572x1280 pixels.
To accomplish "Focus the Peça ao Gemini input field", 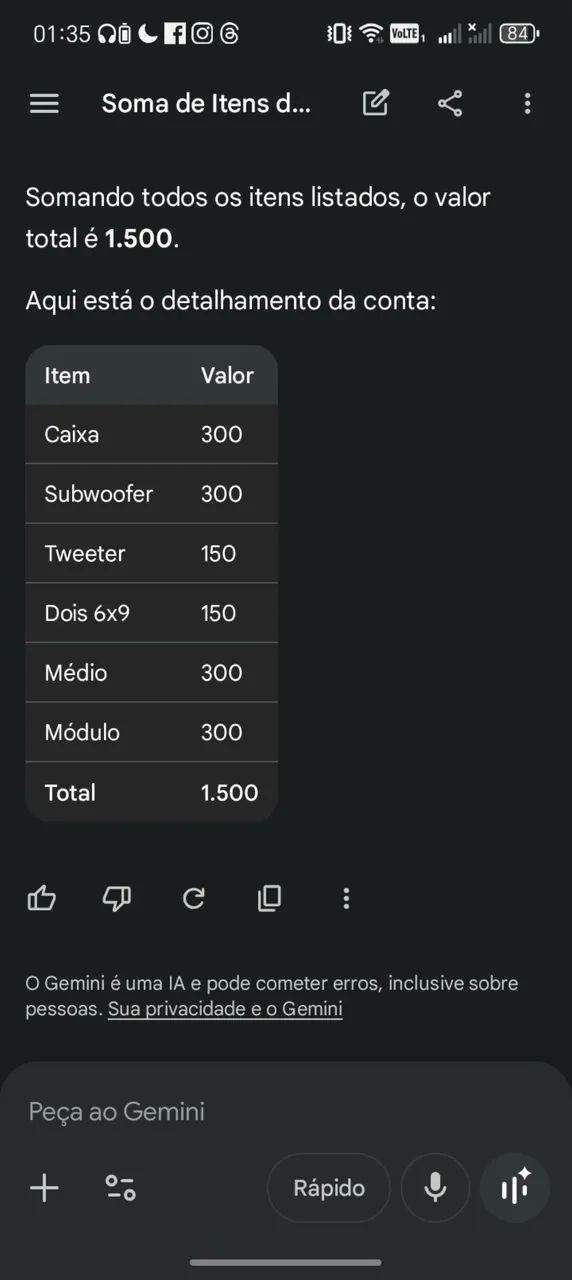I will [x=286, y=1111].
